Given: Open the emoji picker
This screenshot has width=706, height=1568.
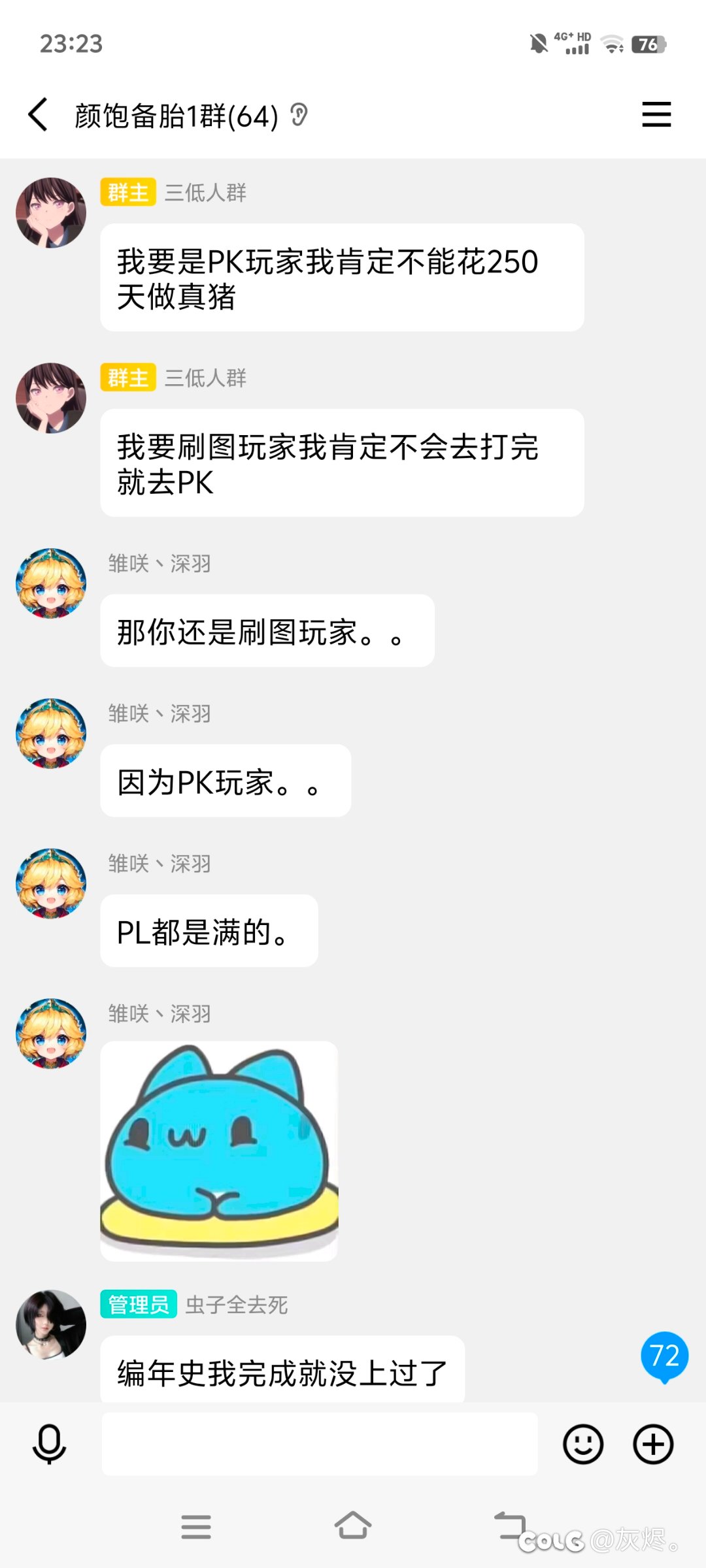Looking at the screenshot, I should pos(583,1444).
